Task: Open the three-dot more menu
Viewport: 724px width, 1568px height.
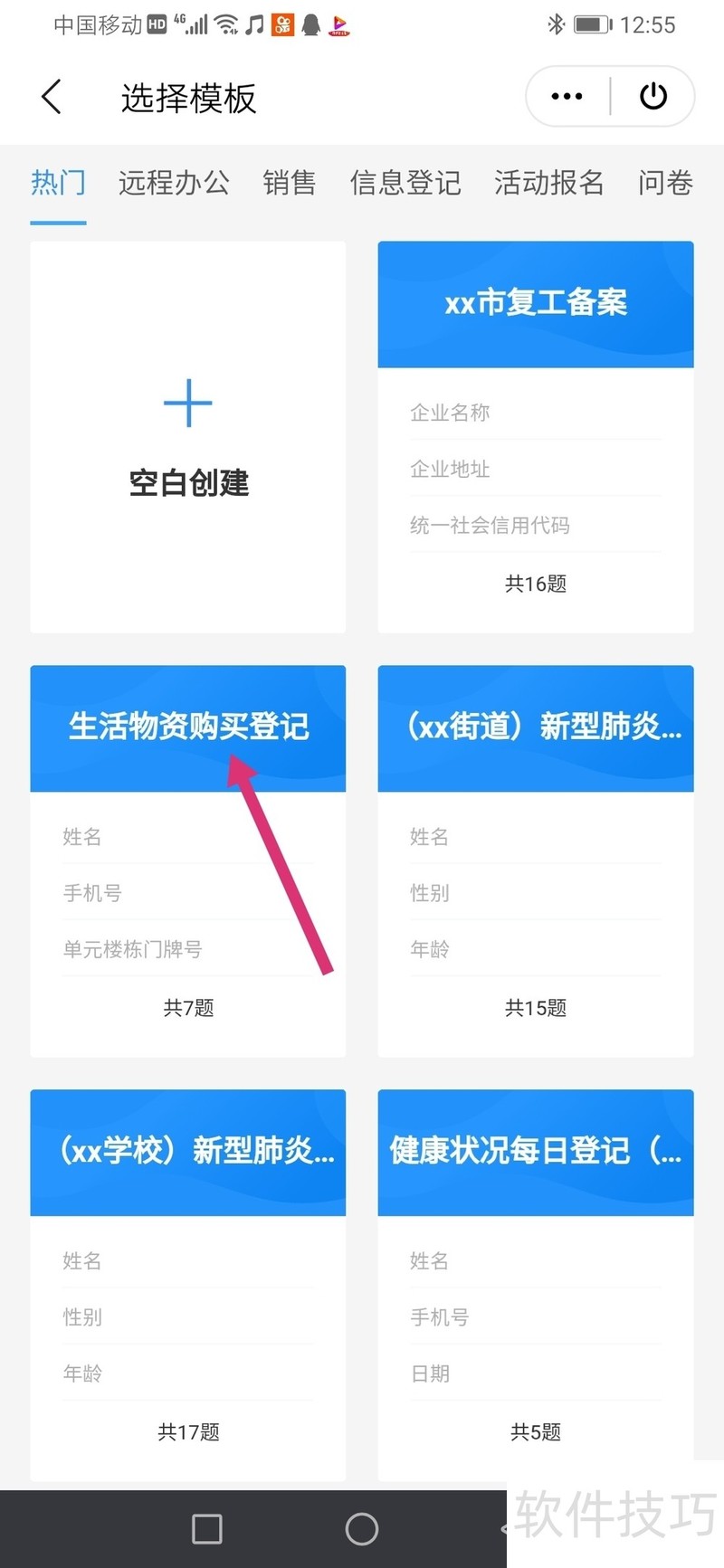Action: (x=567, y=97)
